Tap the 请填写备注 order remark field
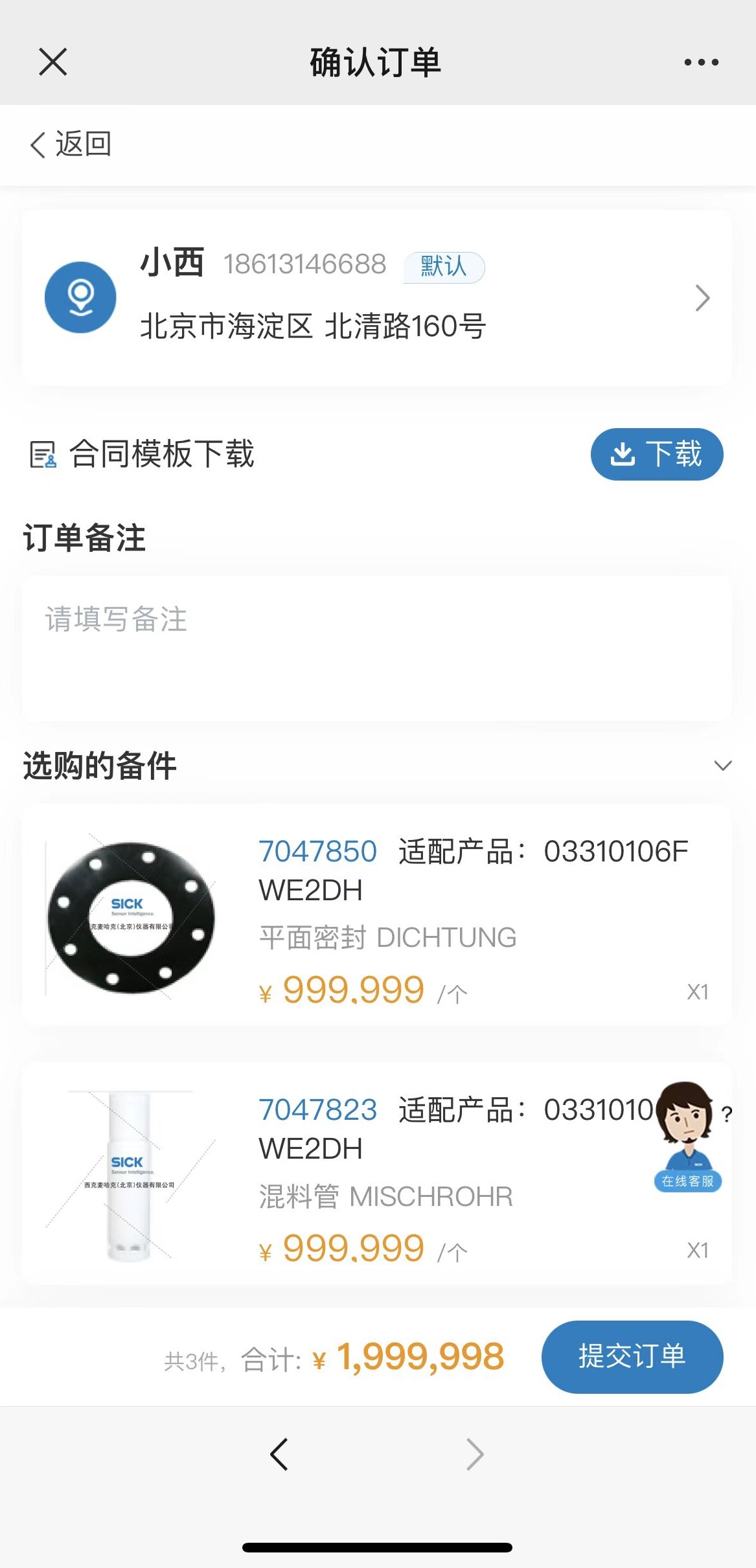Screen dimensions: 756x1568 [377, 648]
